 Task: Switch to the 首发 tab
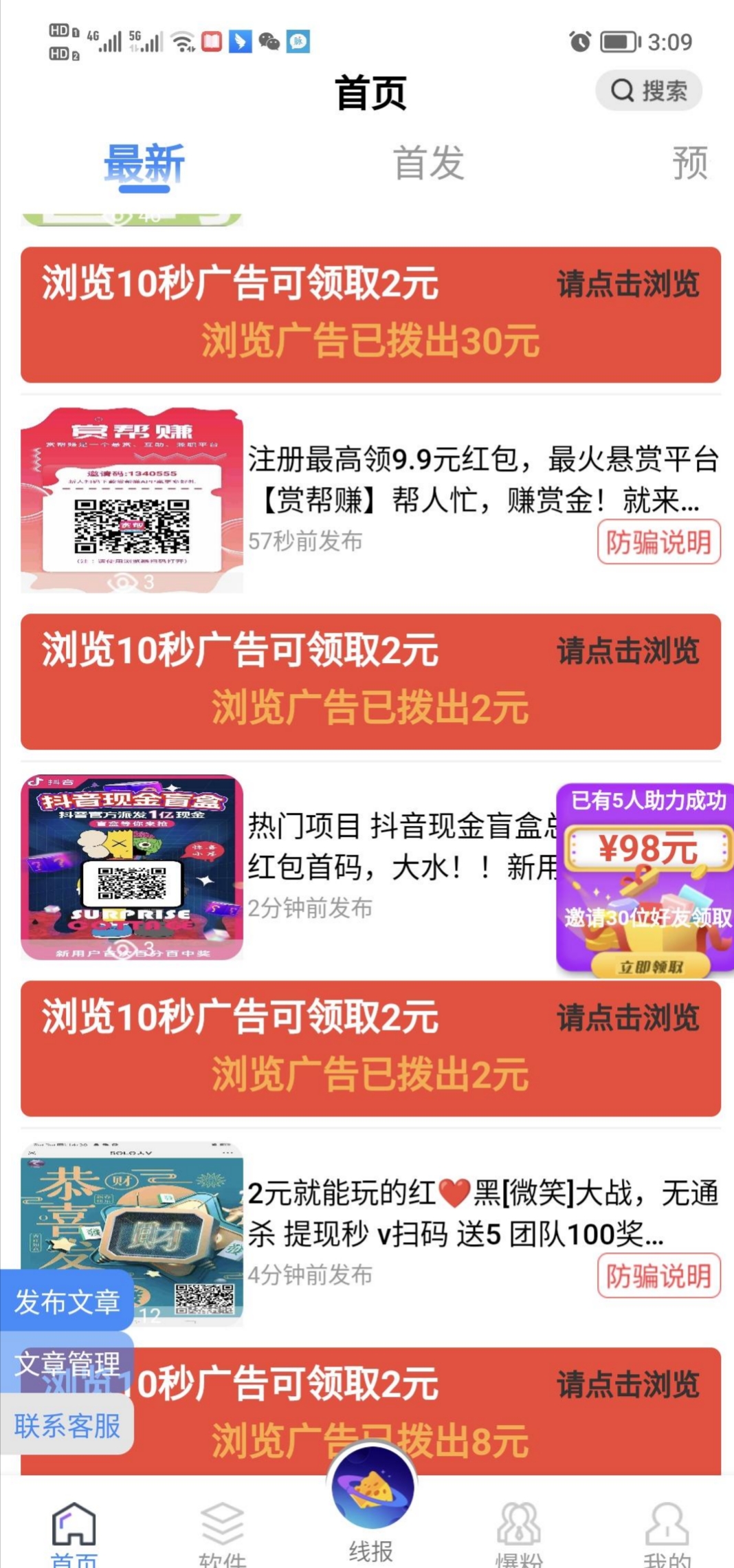(428, 164)
